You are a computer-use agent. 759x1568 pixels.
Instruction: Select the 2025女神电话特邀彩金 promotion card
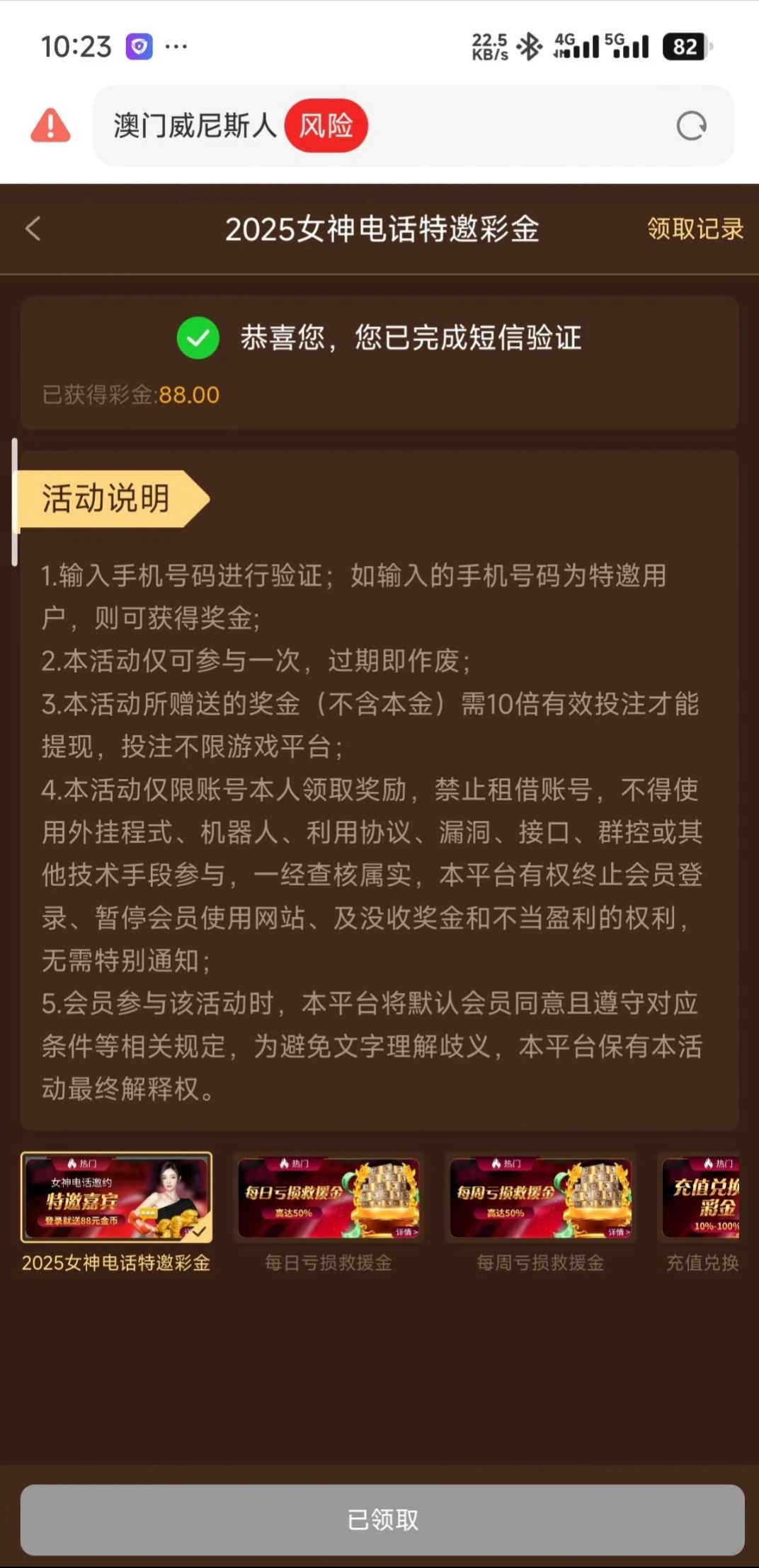coord(116,1198)
